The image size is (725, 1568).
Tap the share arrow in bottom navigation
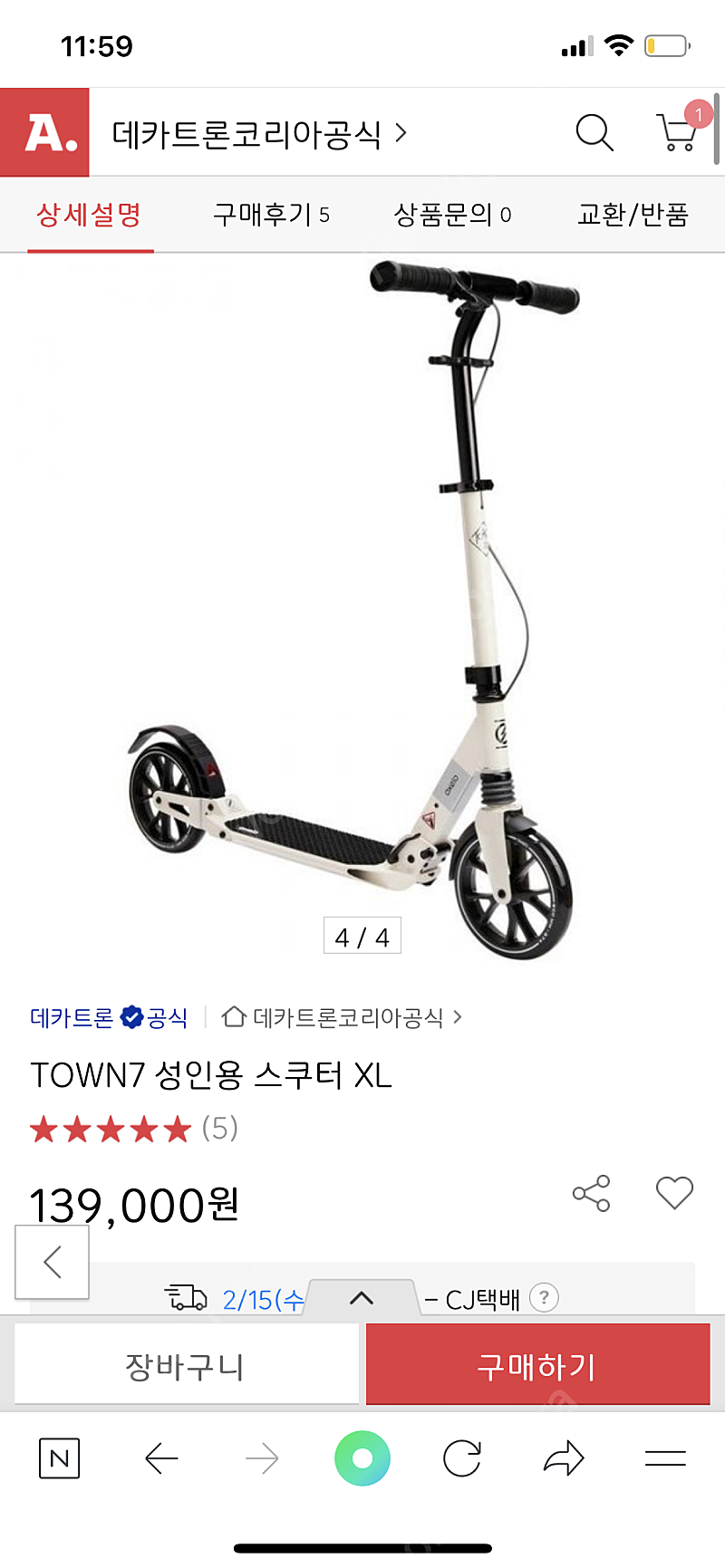(563, 1458)
